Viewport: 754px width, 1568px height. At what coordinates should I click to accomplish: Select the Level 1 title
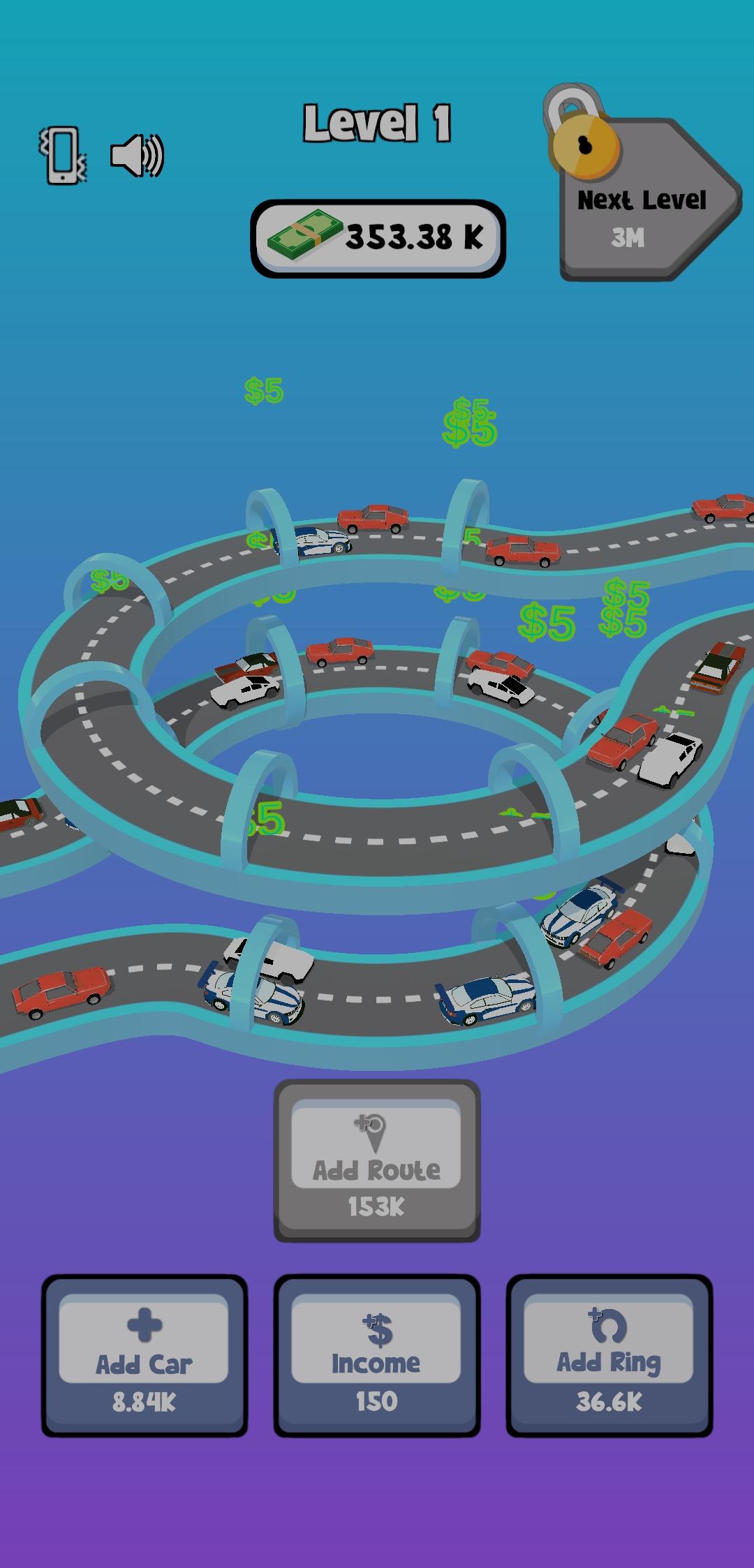coord(377,122)
